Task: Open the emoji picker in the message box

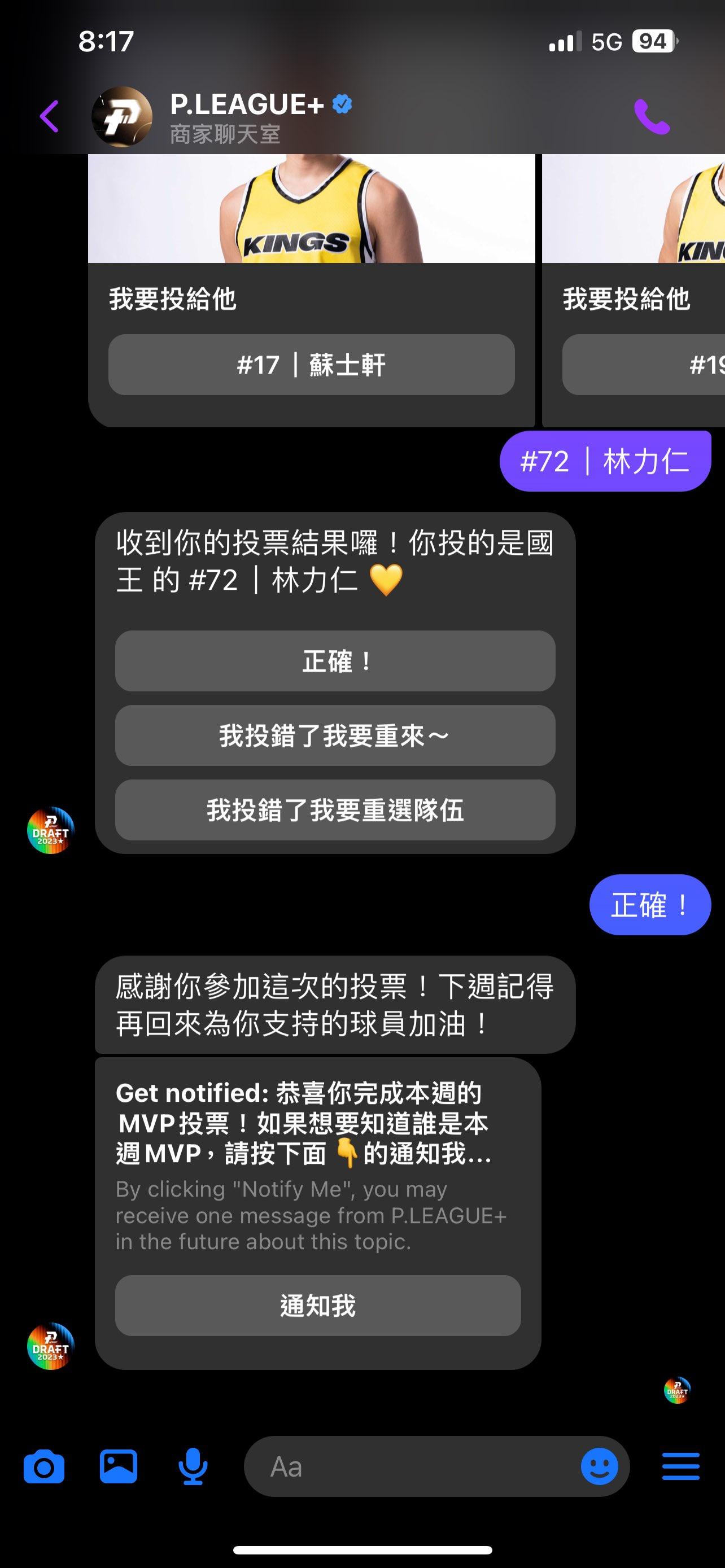Action: click(599, 1467)
